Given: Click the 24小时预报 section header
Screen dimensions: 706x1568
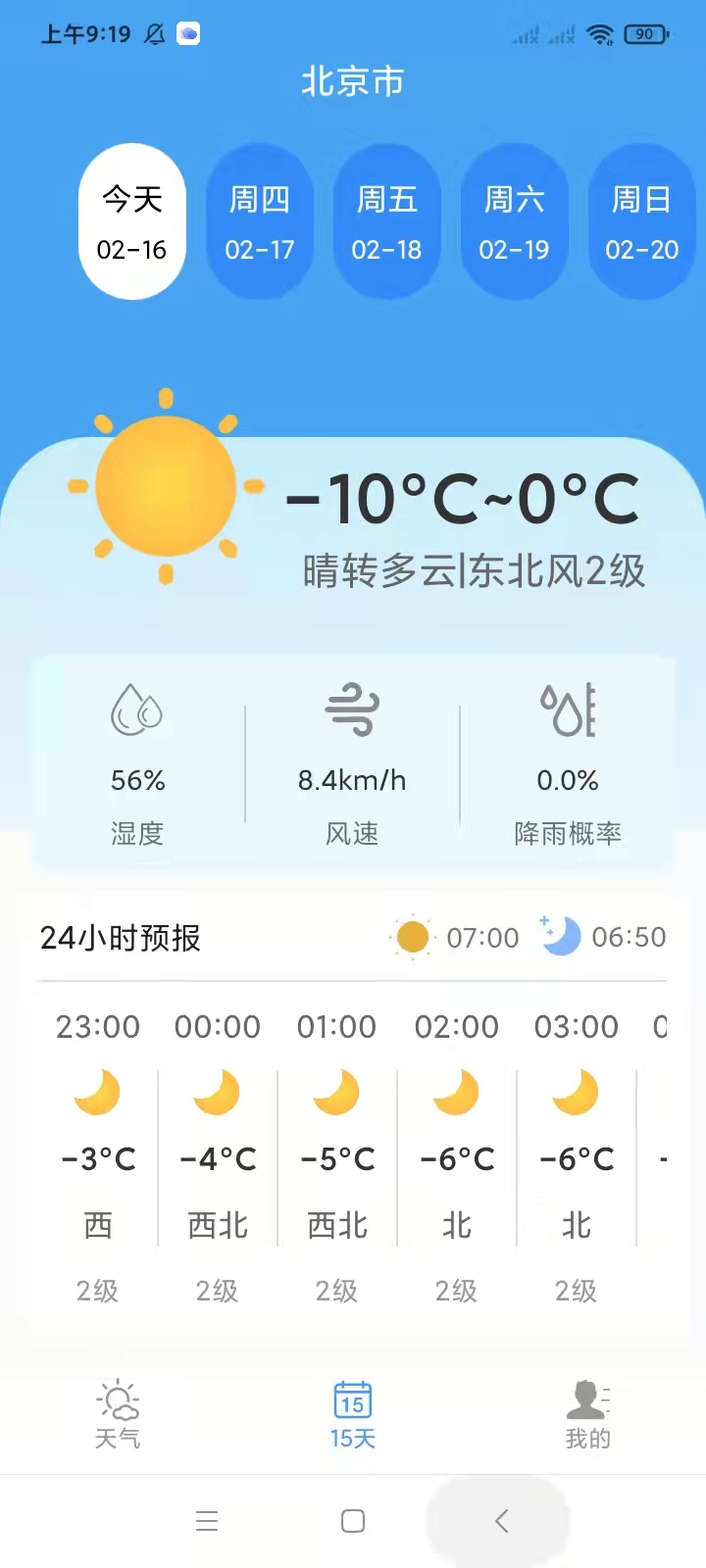Looking at the screenshot, I should point(120,938).
